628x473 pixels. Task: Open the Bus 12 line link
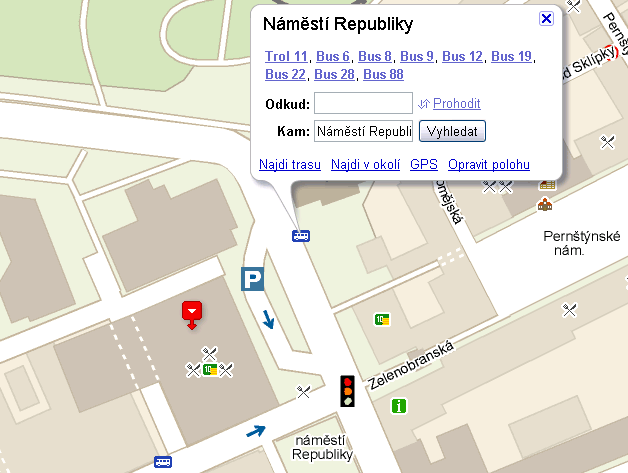[x=462, y=56]
